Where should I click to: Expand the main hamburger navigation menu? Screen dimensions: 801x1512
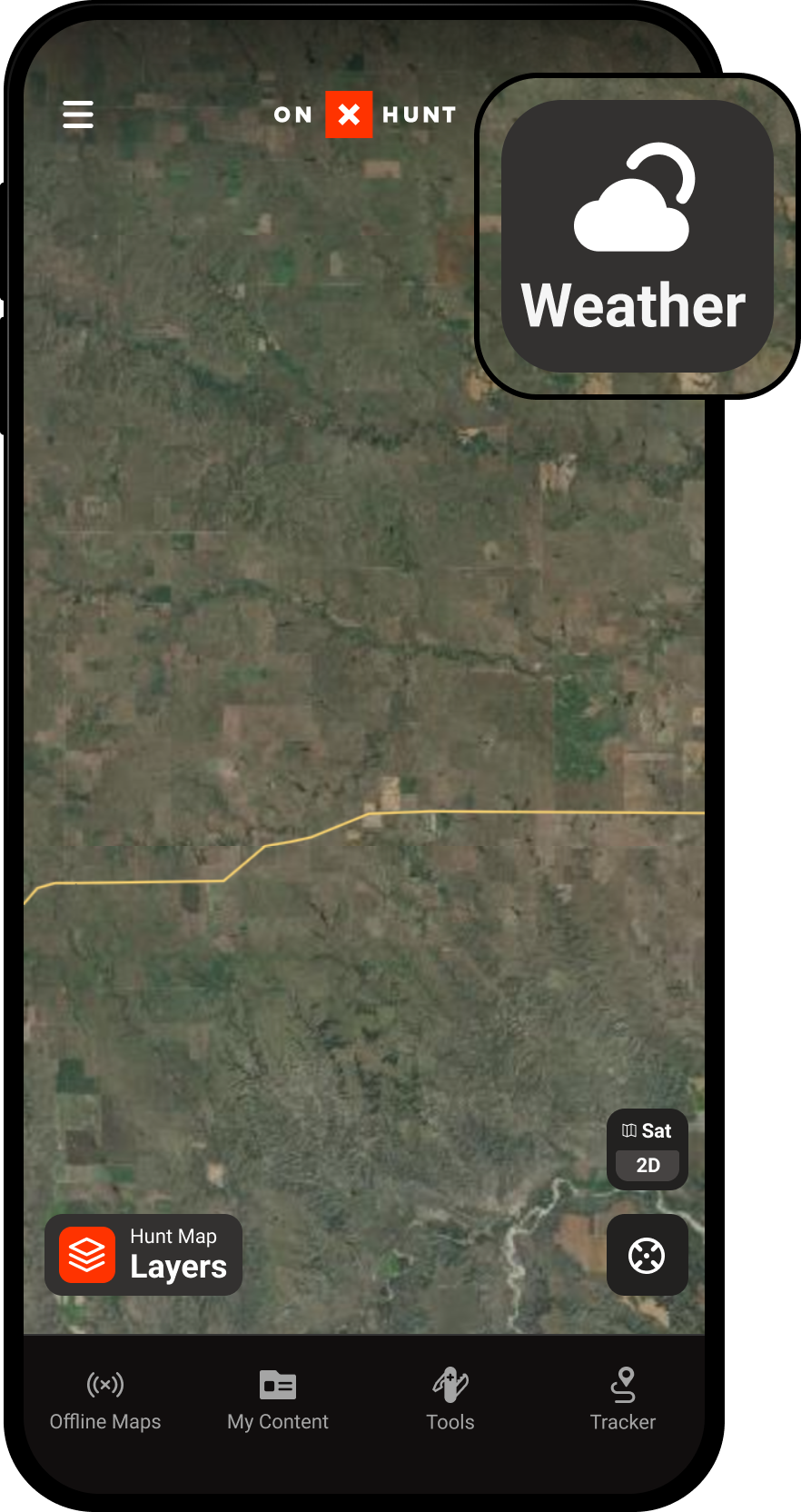coord(78,114)
